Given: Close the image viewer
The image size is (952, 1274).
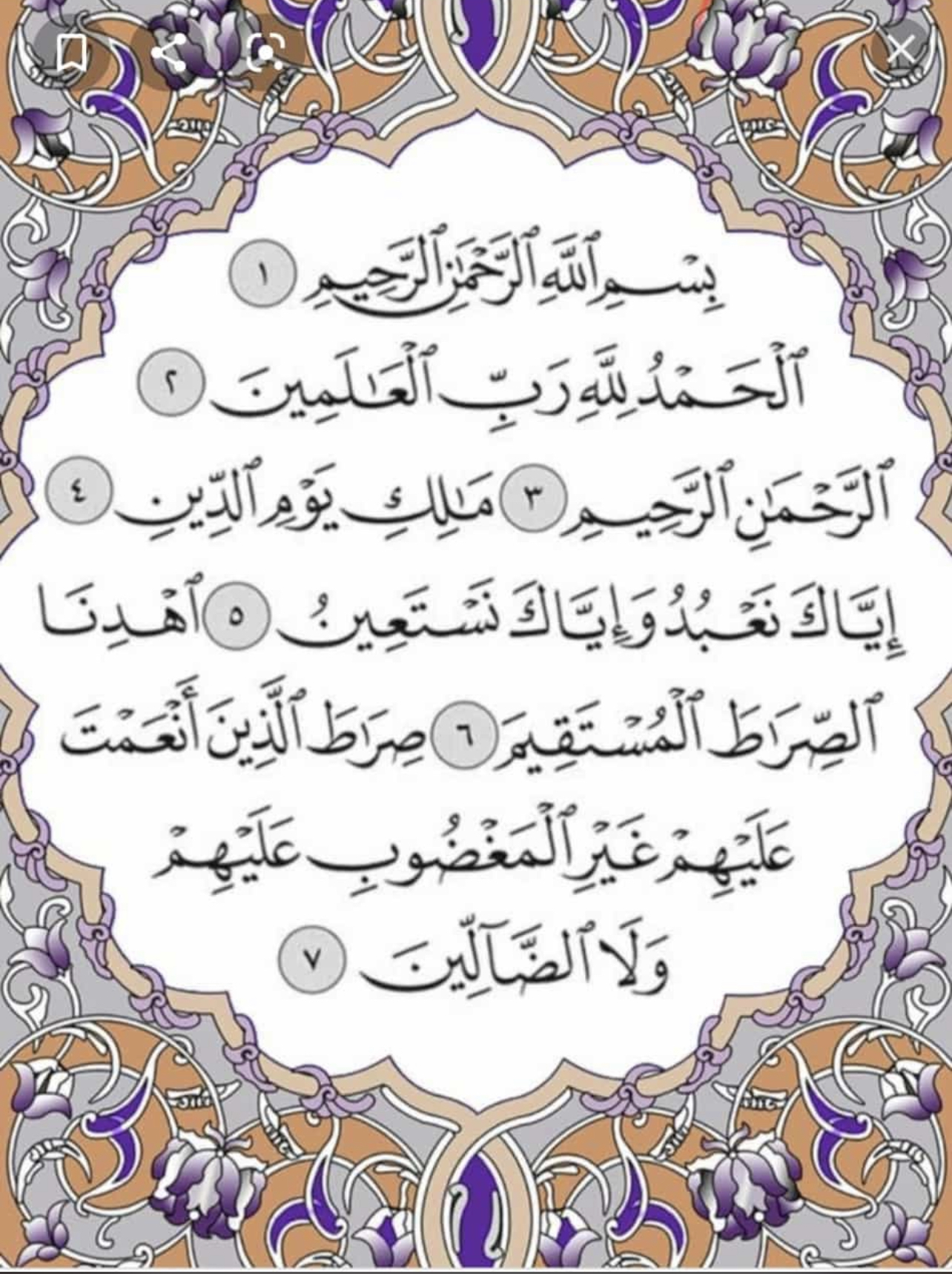Looking at the screenshot, I should coord(901,50).
